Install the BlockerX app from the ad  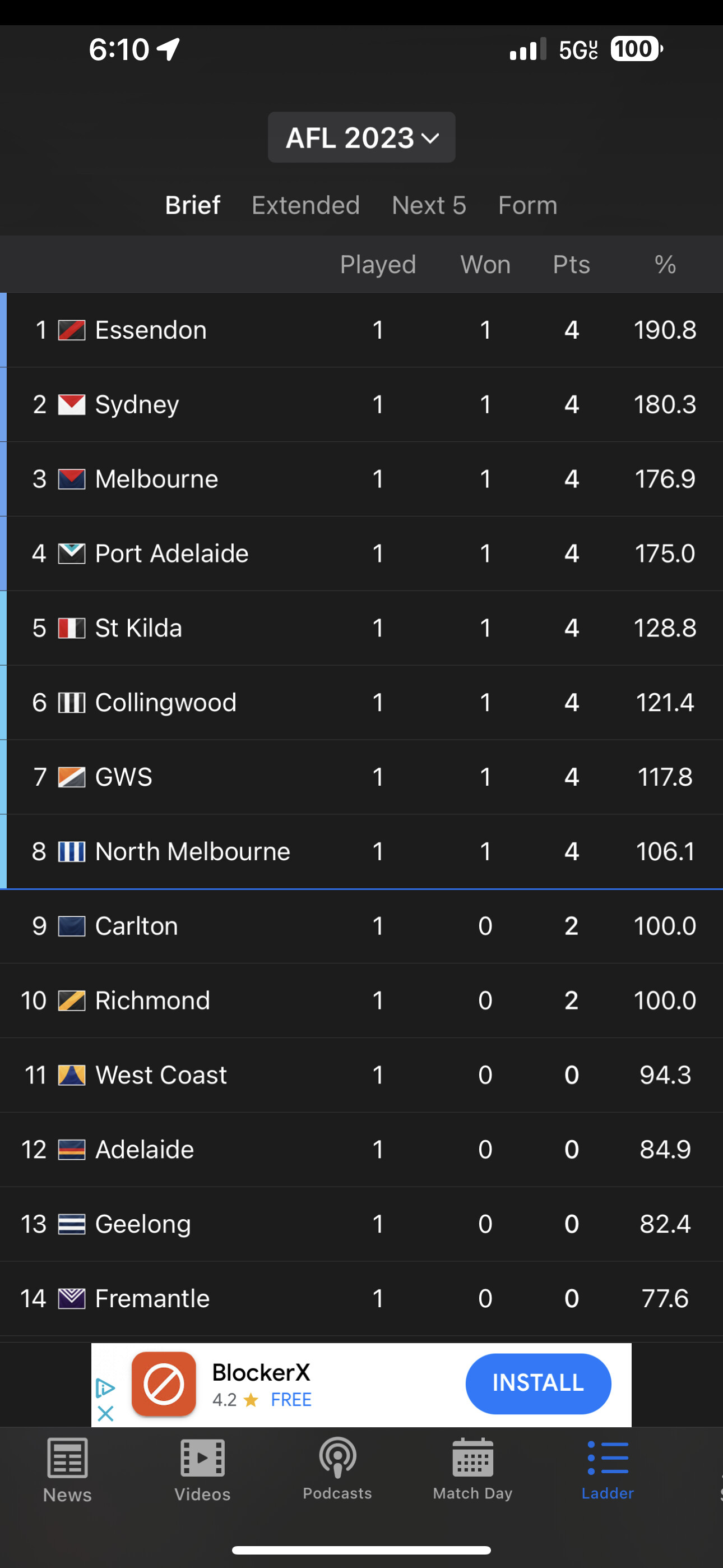(538, 1383)
